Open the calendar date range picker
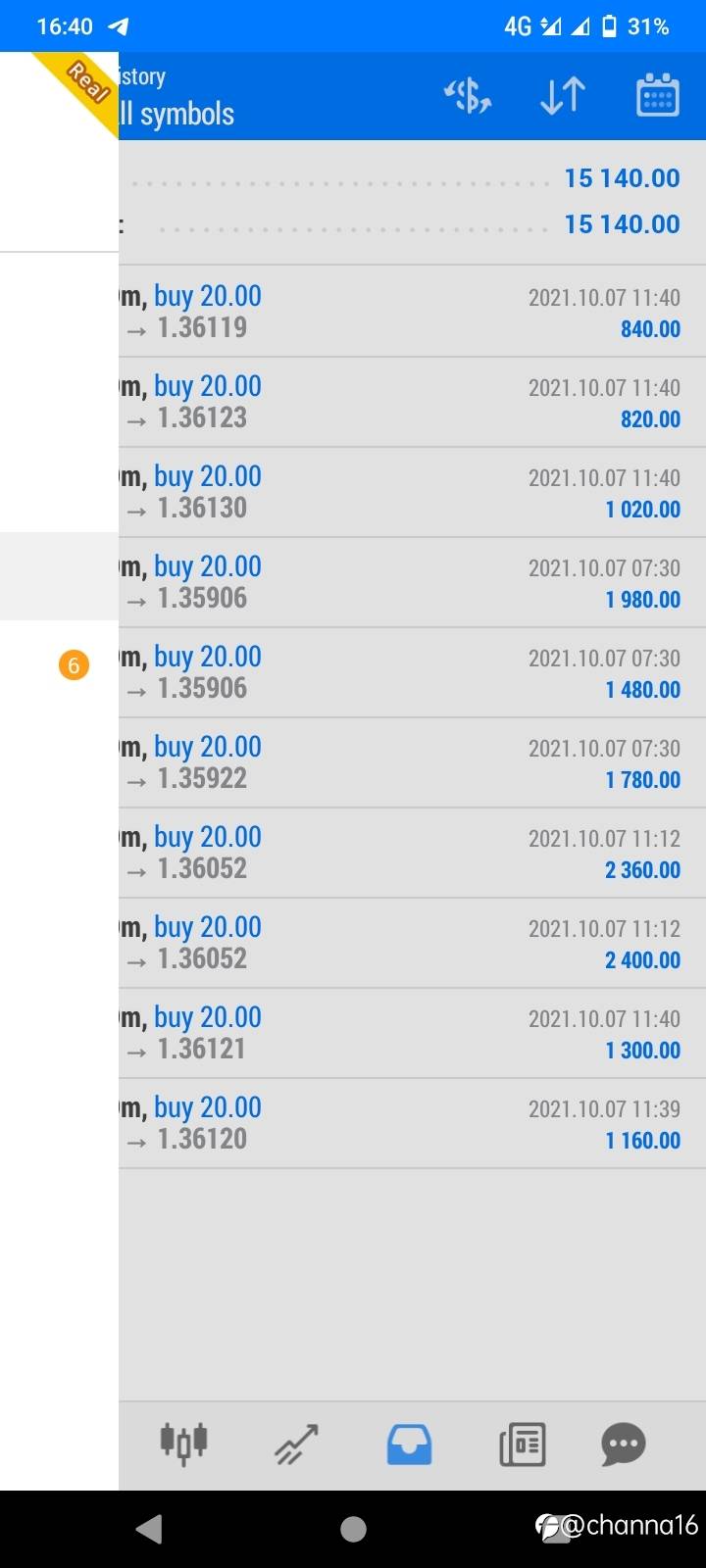 [x=657, y=95]
